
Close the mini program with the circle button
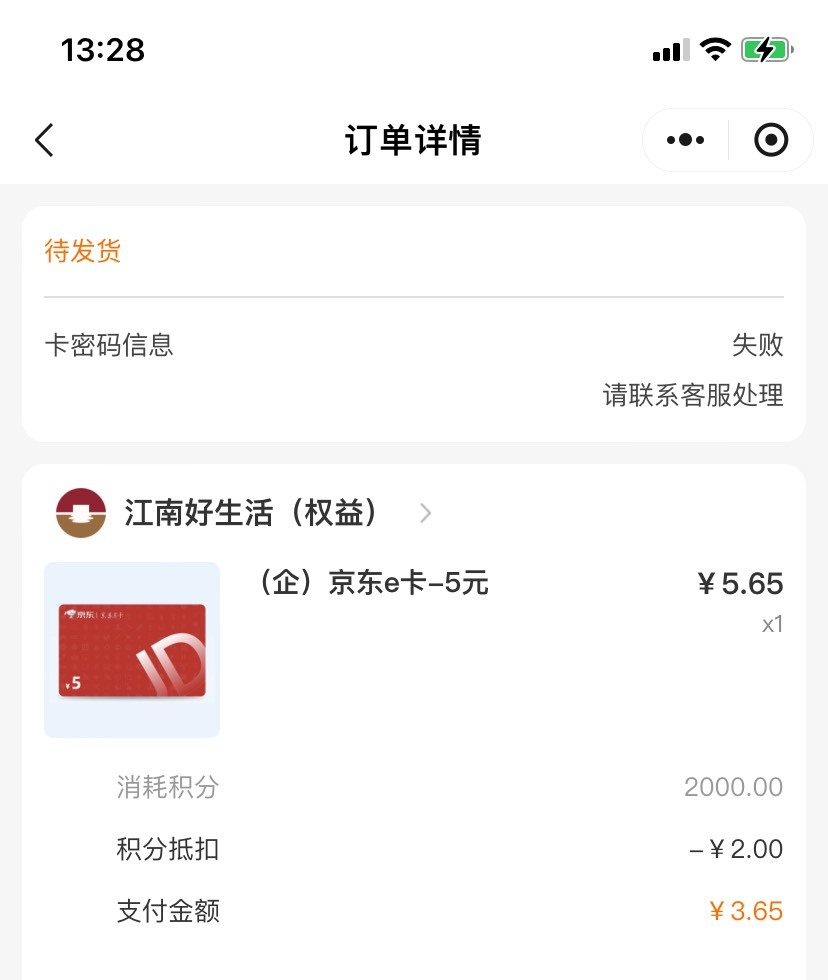771,141
